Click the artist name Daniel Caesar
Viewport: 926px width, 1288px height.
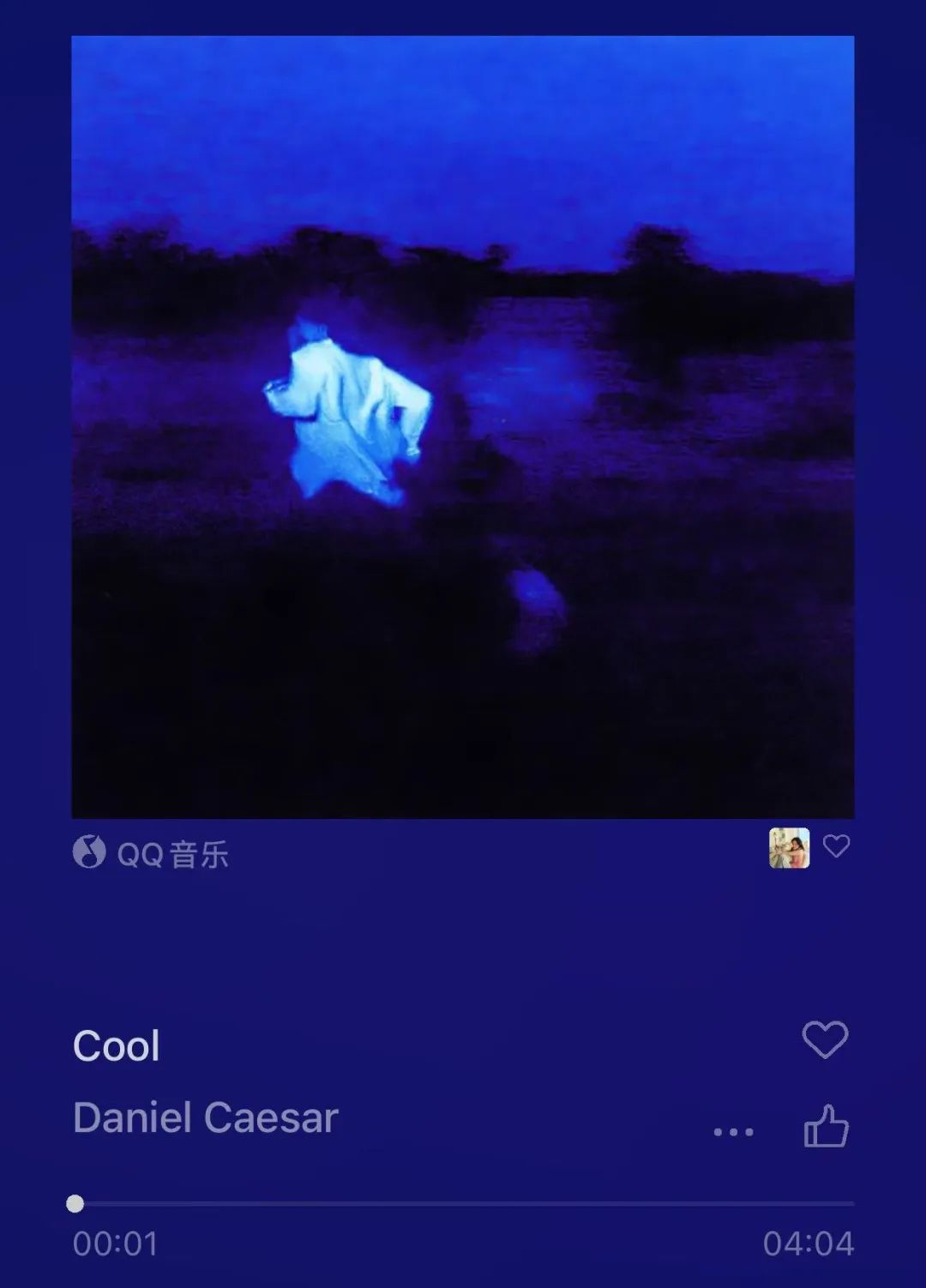click(x=206, y=1116)
